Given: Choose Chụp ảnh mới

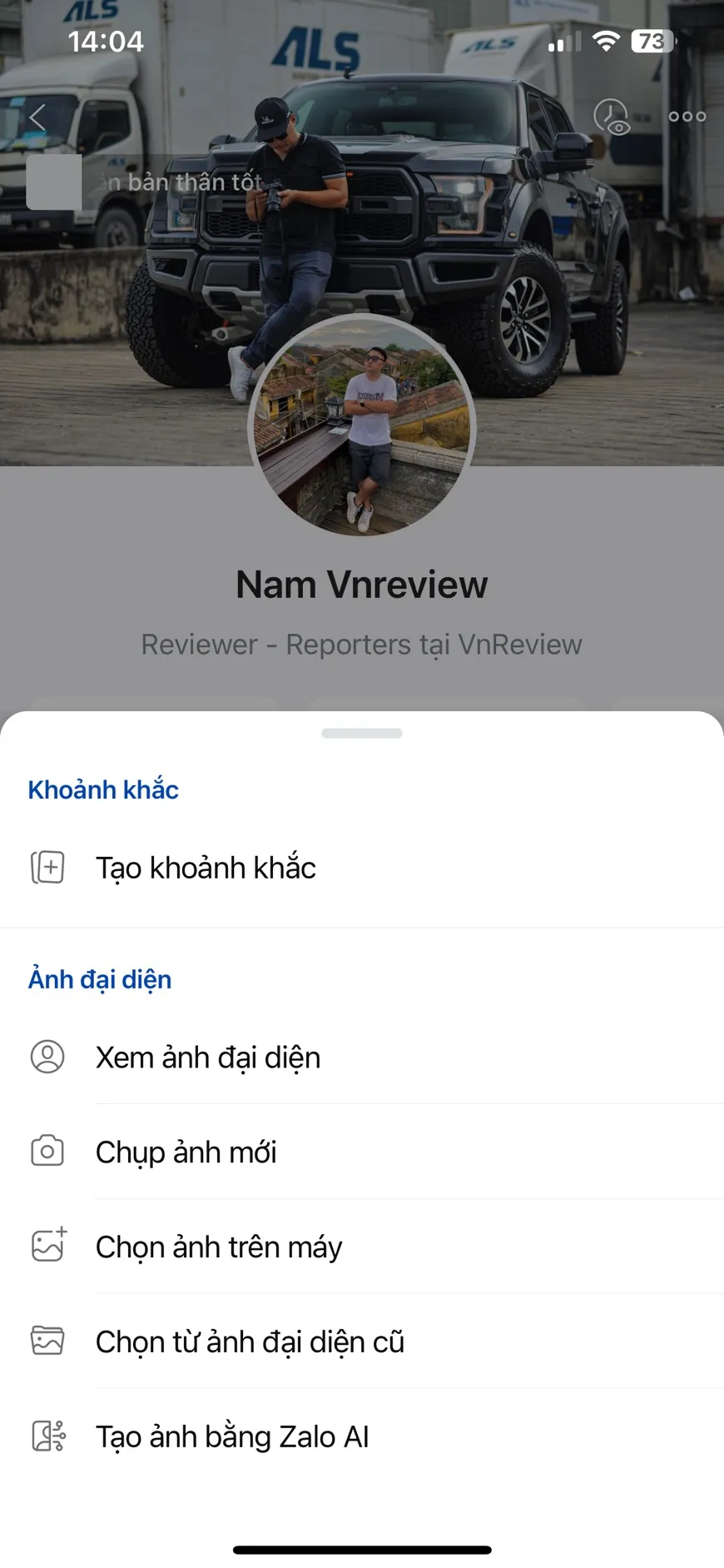Looking at the screenshot, I should (x=186, y=1152).
